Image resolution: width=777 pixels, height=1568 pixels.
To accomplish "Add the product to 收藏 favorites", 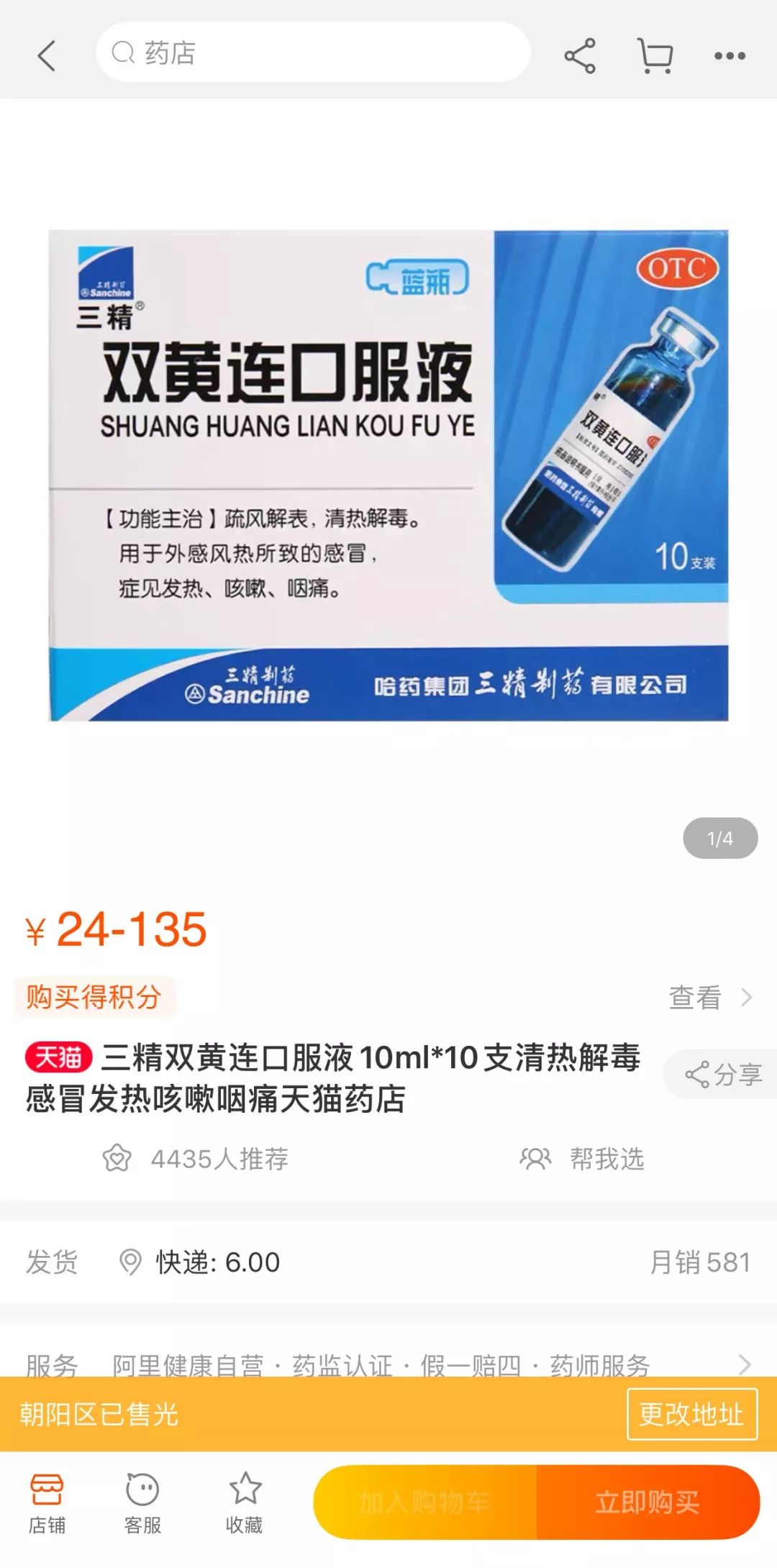I will click(x=245, y=1501).
